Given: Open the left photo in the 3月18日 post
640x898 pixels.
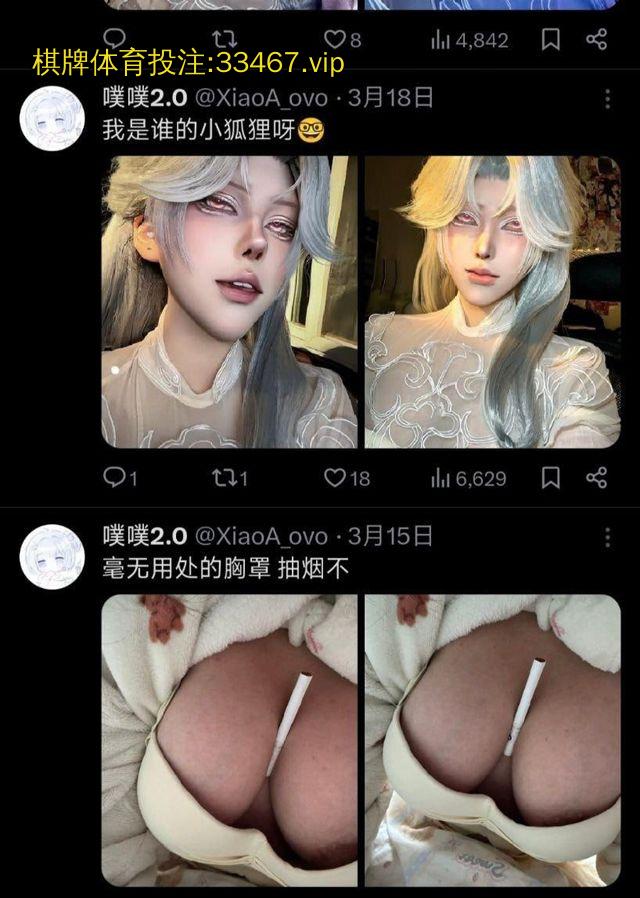Looking at the screenshot, I should pyautogui.click(x=229, y=301).
